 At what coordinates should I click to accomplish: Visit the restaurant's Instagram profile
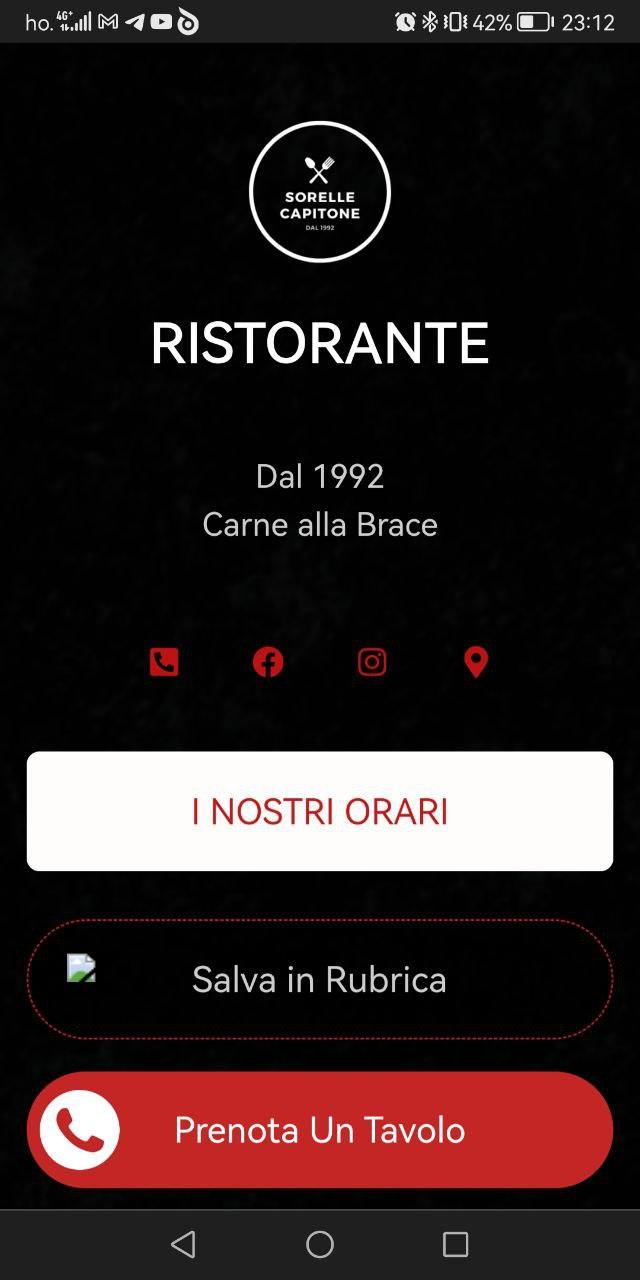pyautogui.click(x=372, y=662)
